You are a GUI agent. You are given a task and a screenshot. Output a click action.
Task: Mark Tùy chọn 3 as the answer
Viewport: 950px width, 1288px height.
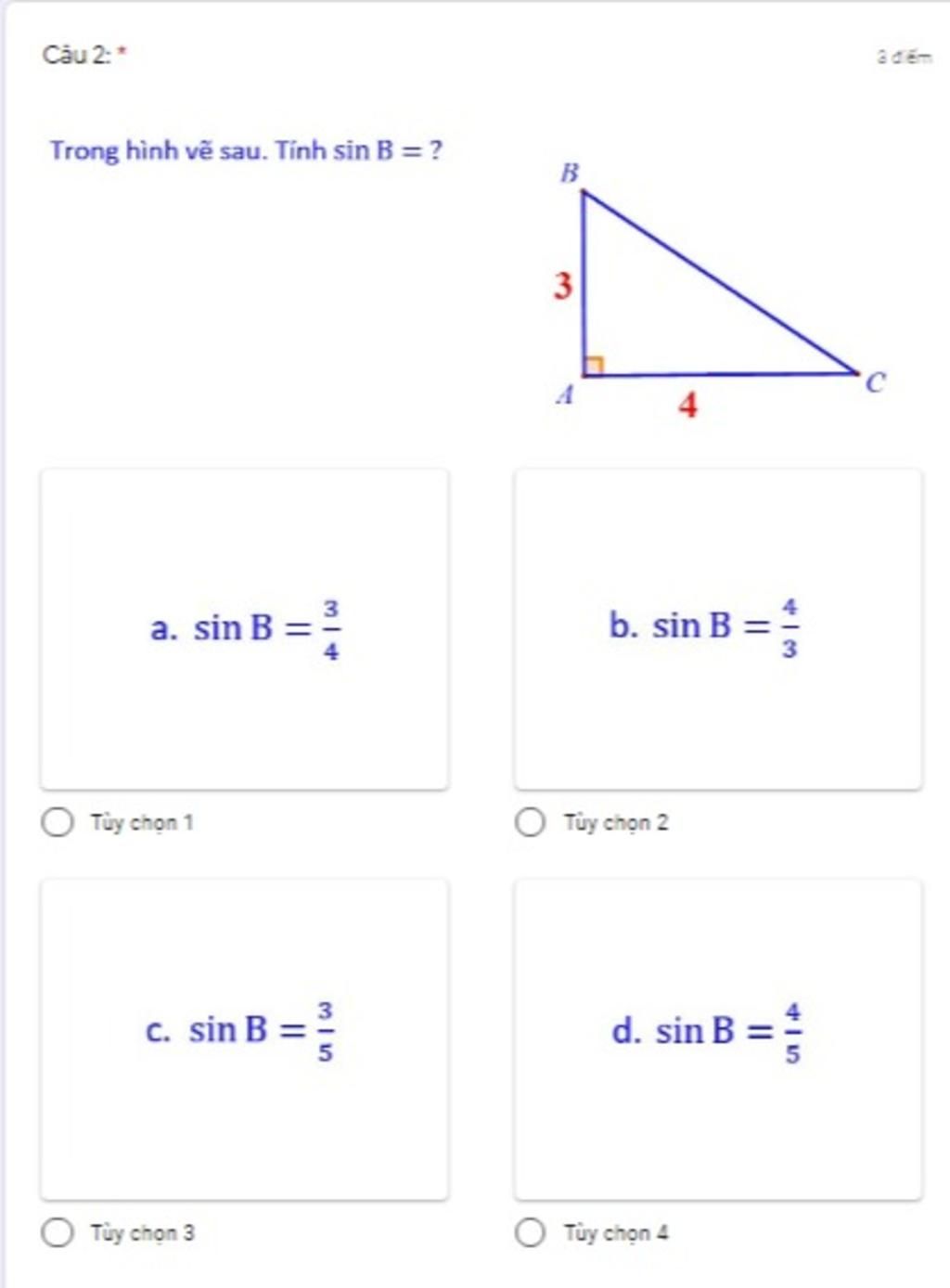click(x=58, y=1232)
